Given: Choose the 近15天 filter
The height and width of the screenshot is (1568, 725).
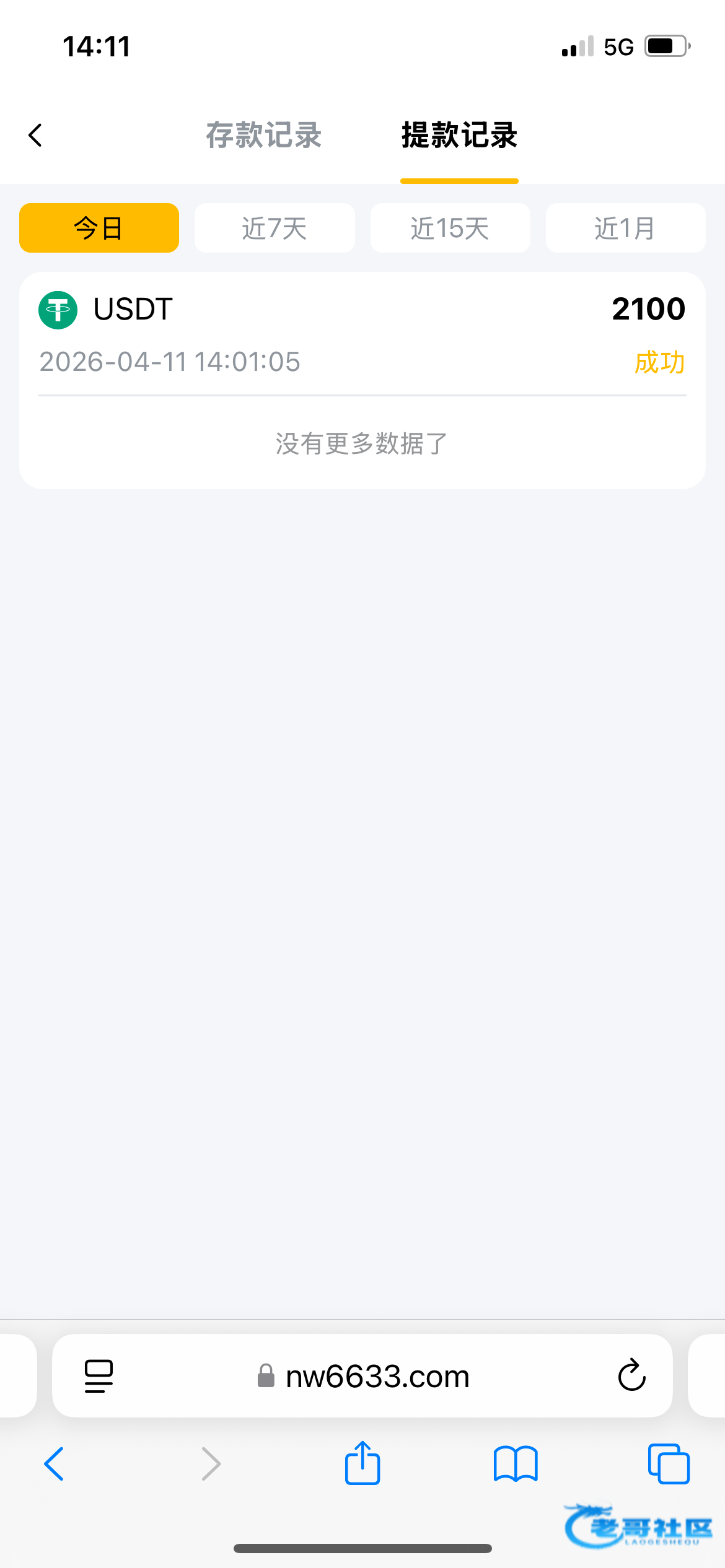Looking at the screenshot, I should [450, 228].
